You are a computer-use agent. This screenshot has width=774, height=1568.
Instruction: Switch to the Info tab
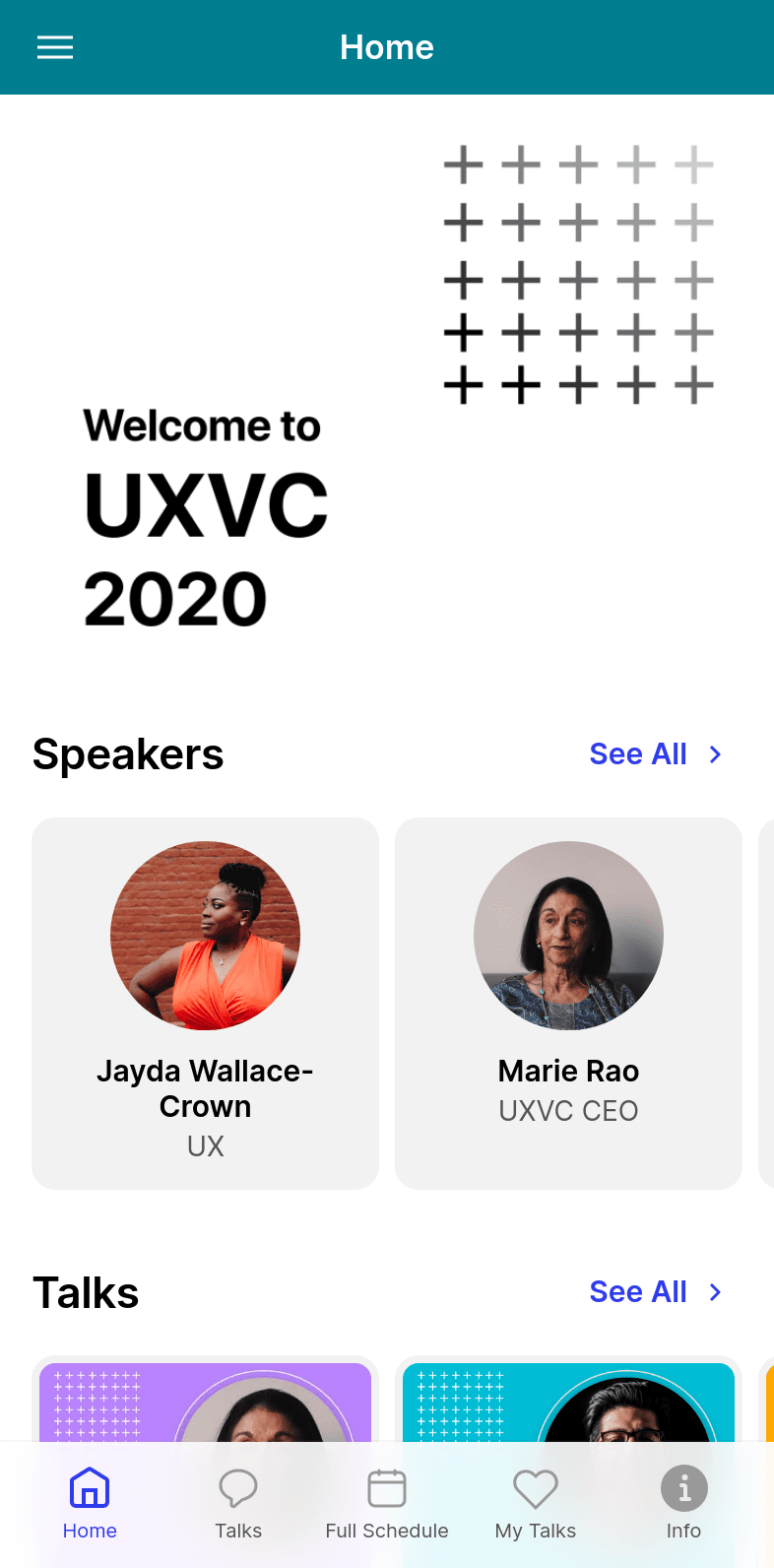[683, 1503]
